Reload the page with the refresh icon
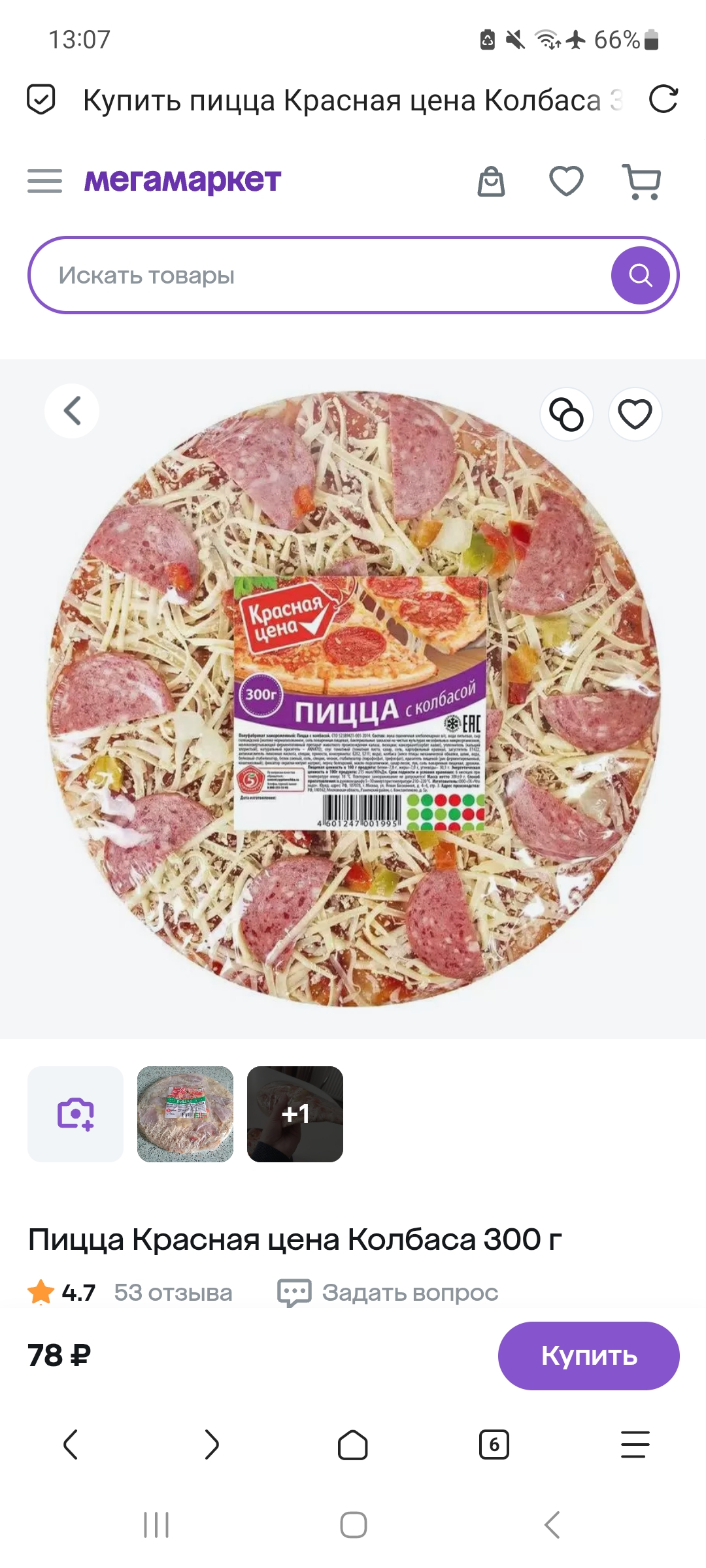This screenshot has width=706, height=1568. 663,100
